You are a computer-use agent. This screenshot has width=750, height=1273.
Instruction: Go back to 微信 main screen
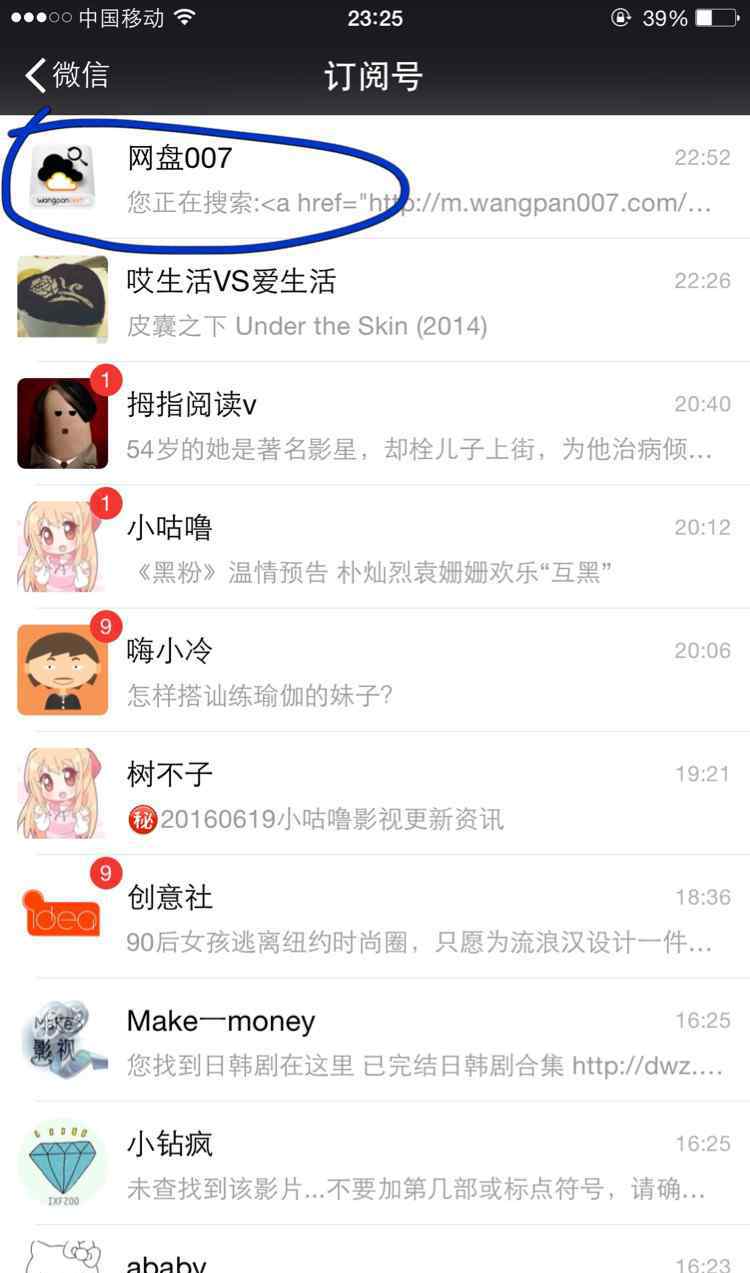pyautogui.click(x=66, y=75)
